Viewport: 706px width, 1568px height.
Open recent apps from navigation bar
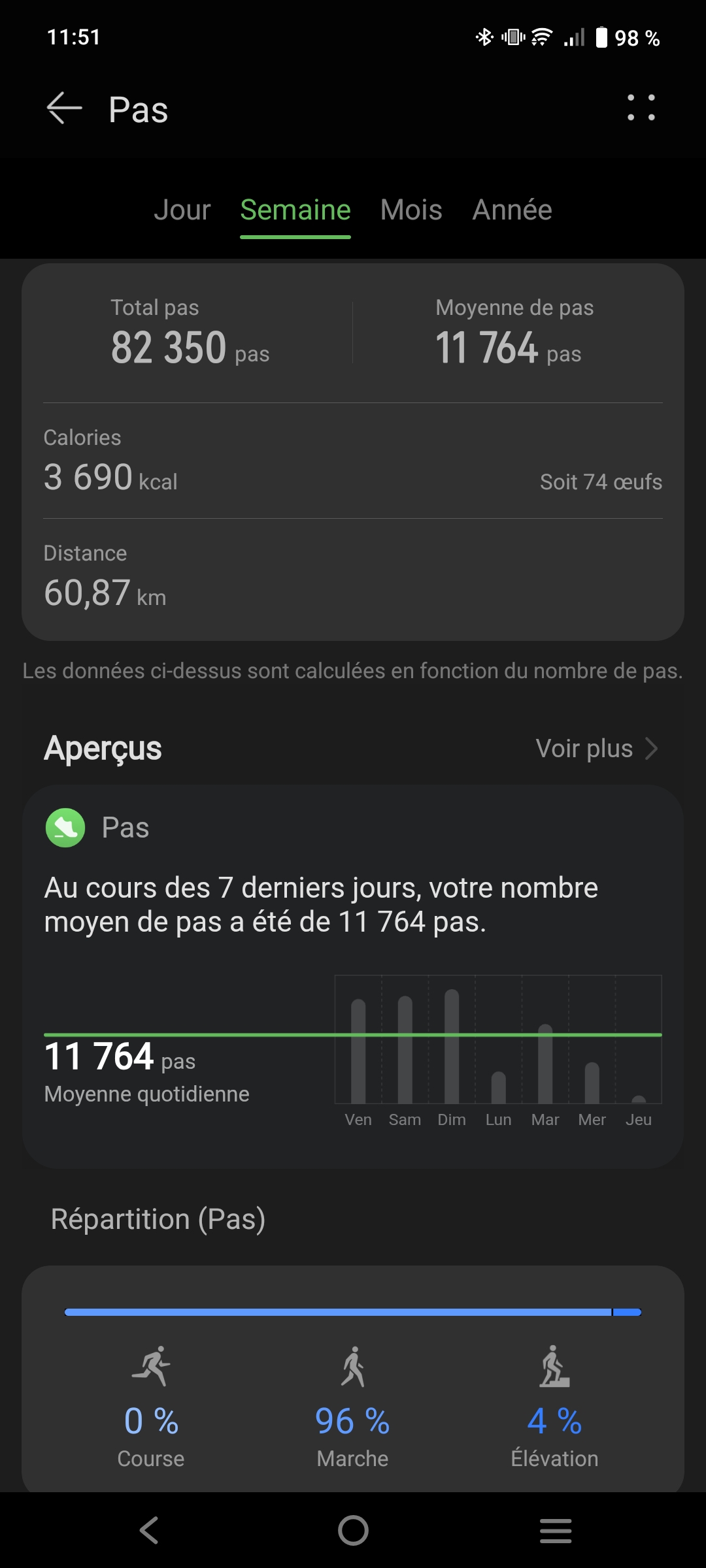point(556,1530)
